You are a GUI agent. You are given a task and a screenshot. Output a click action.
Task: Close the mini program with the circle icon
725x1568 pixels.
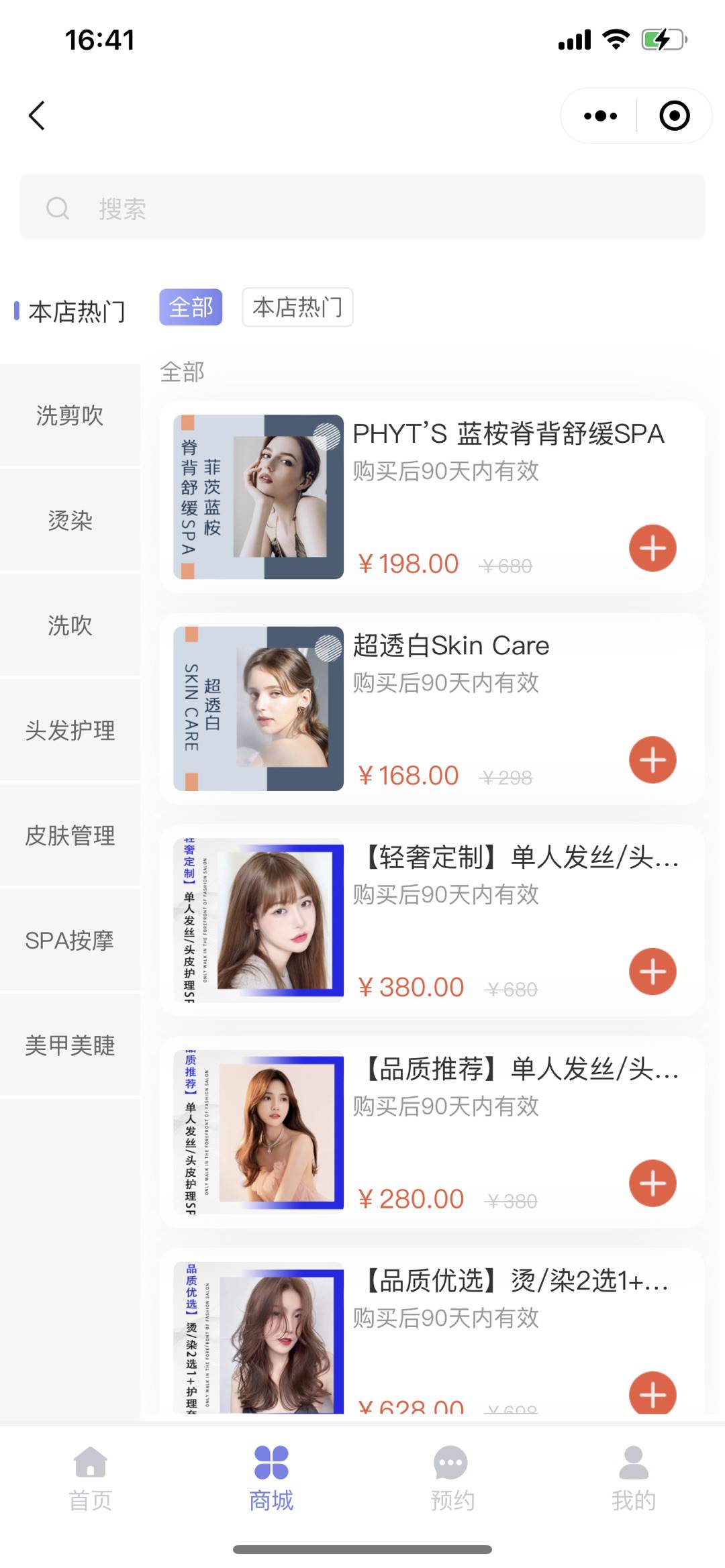674,115
